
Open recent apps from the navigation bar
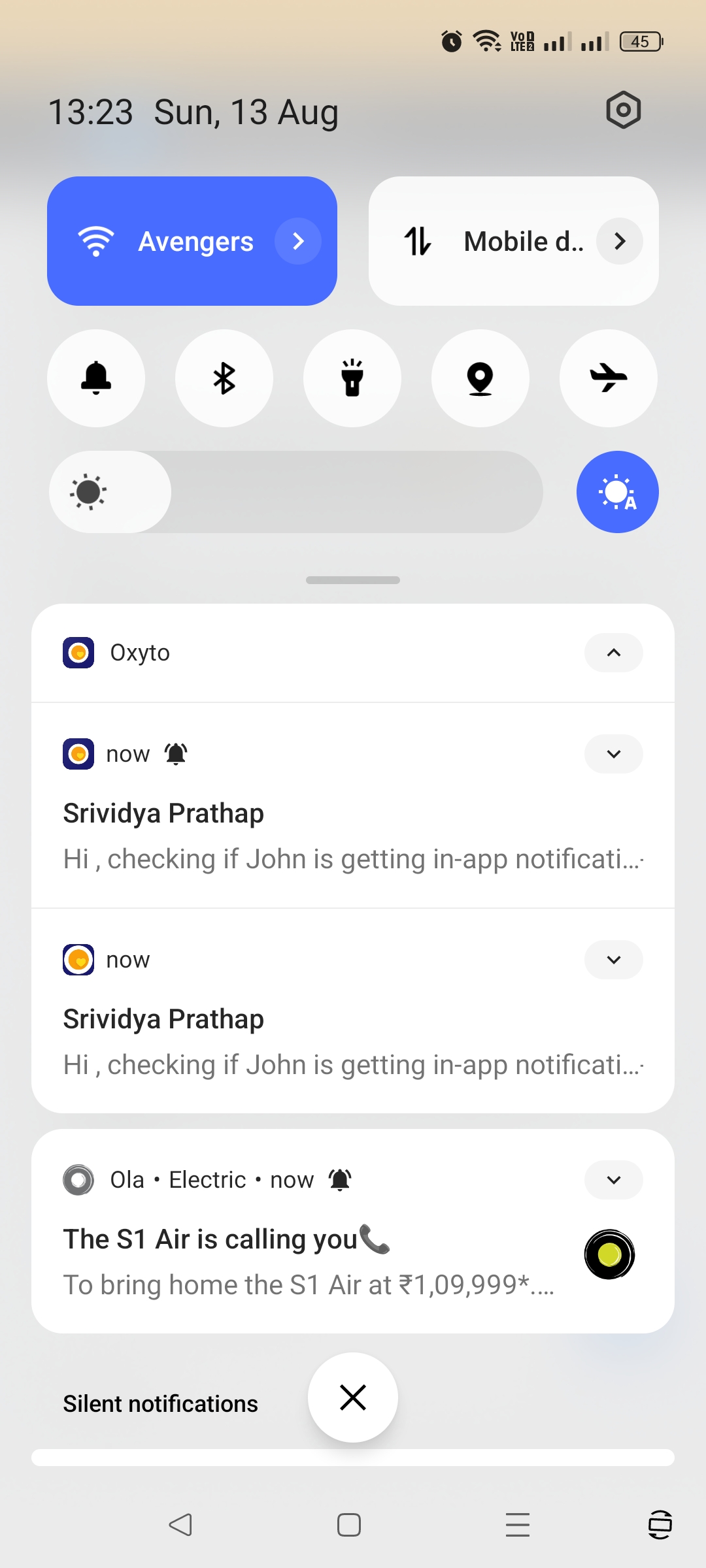pyautogui.click(x=517, y=1525)
